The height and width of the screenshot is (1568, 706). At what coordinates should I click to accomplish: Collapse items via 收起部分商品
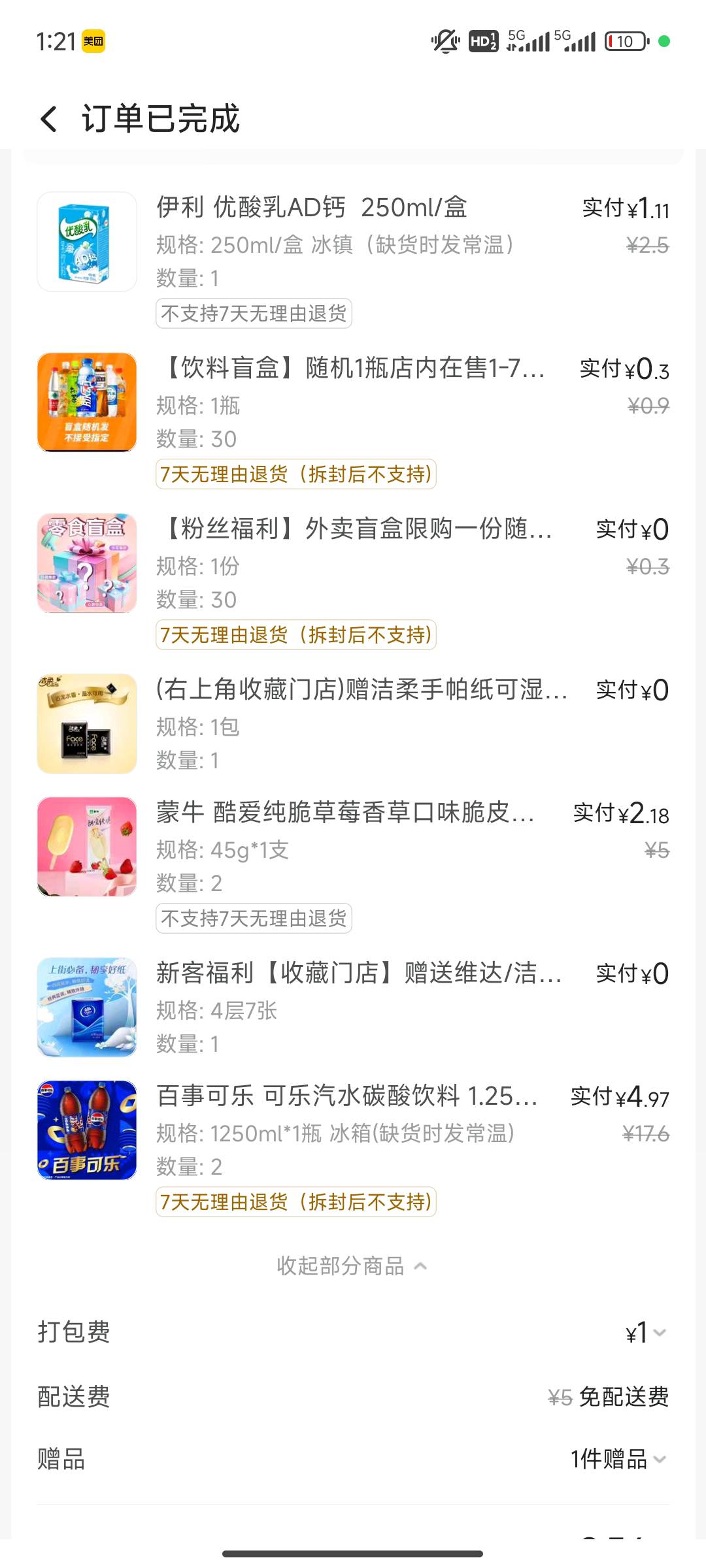[x=352, y=1266]
